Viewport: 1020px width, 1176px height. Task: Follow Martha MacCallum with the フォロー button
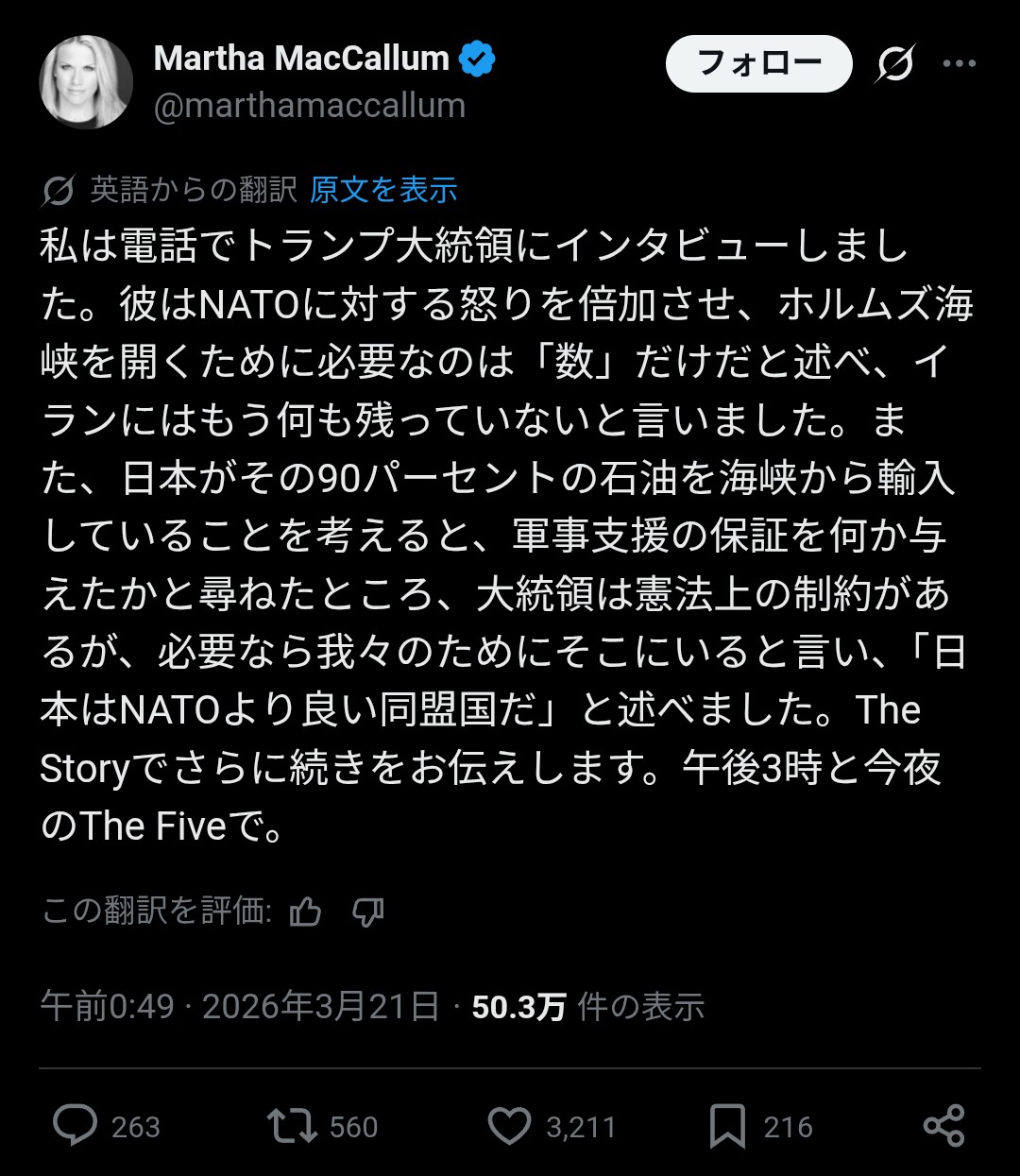(758, 63)
